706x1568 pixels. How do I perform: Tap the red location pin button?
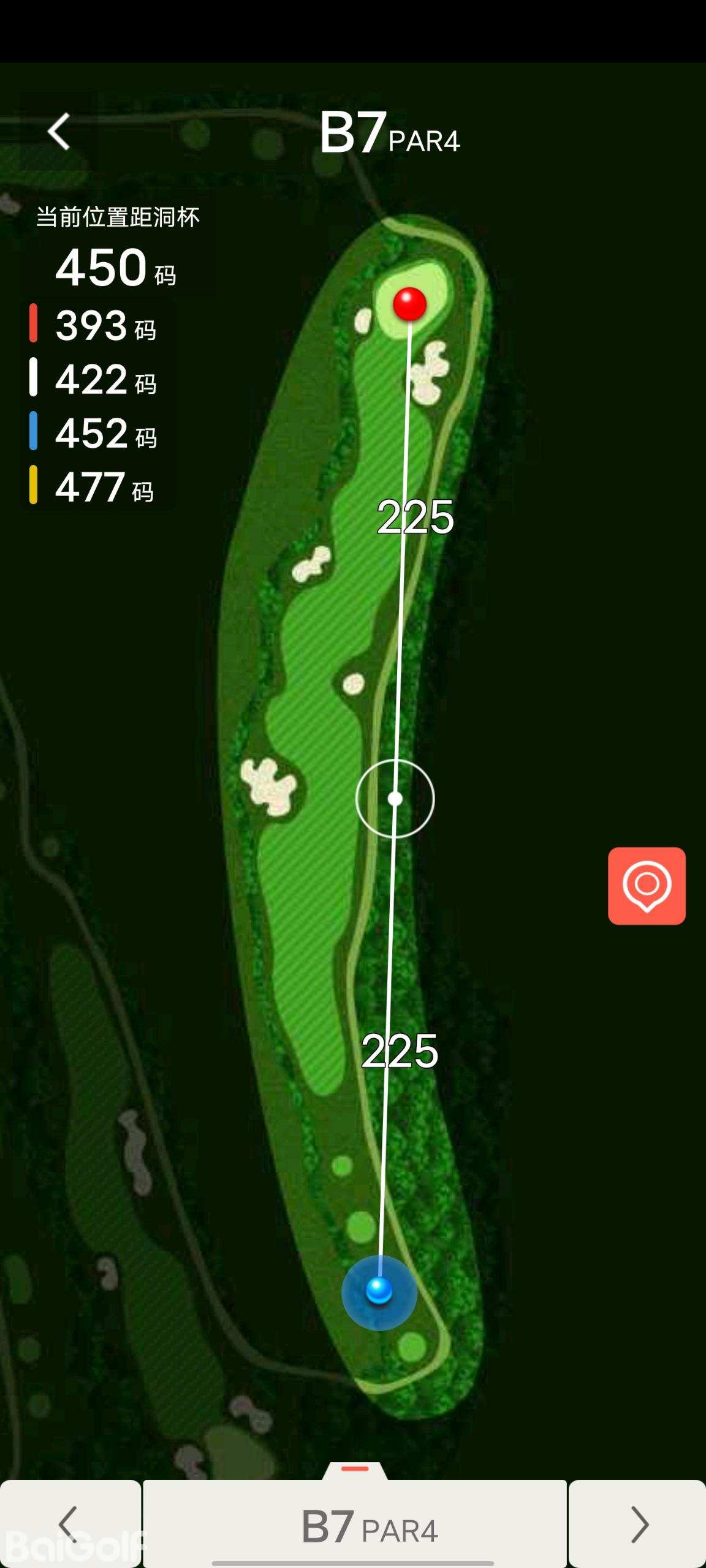click(647, 886)
